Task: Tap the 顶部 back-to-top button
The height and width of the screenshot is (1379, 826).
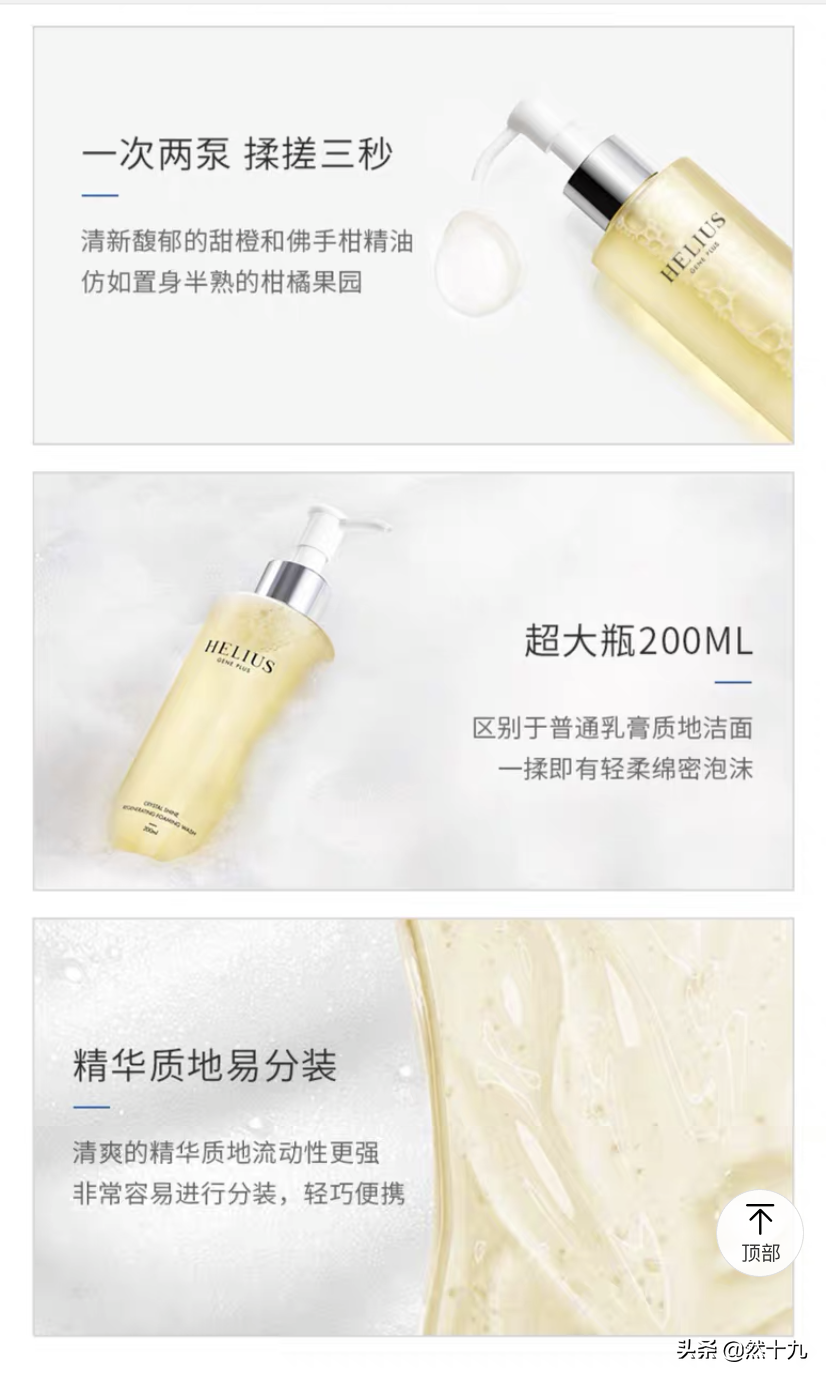Action: pos(760,1232)
